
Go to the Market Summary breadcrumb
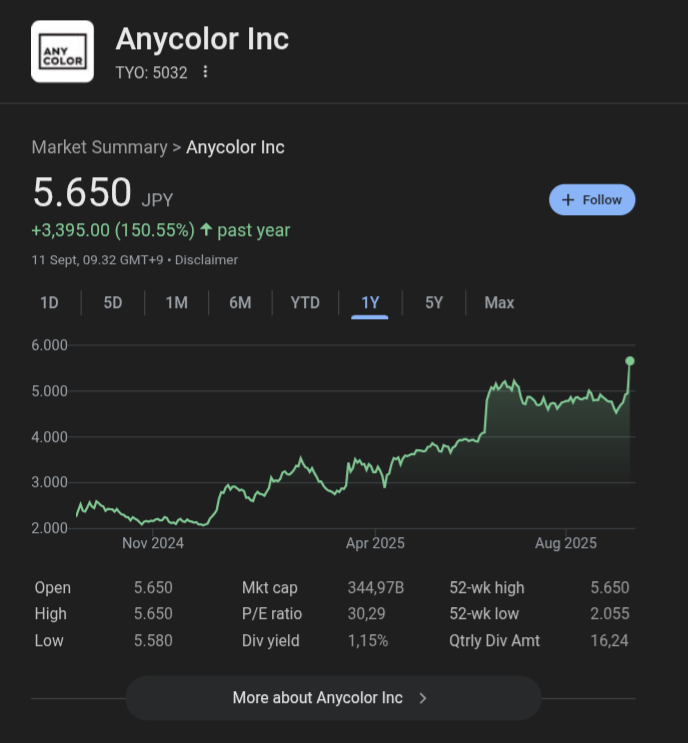(x=99, y=147)
